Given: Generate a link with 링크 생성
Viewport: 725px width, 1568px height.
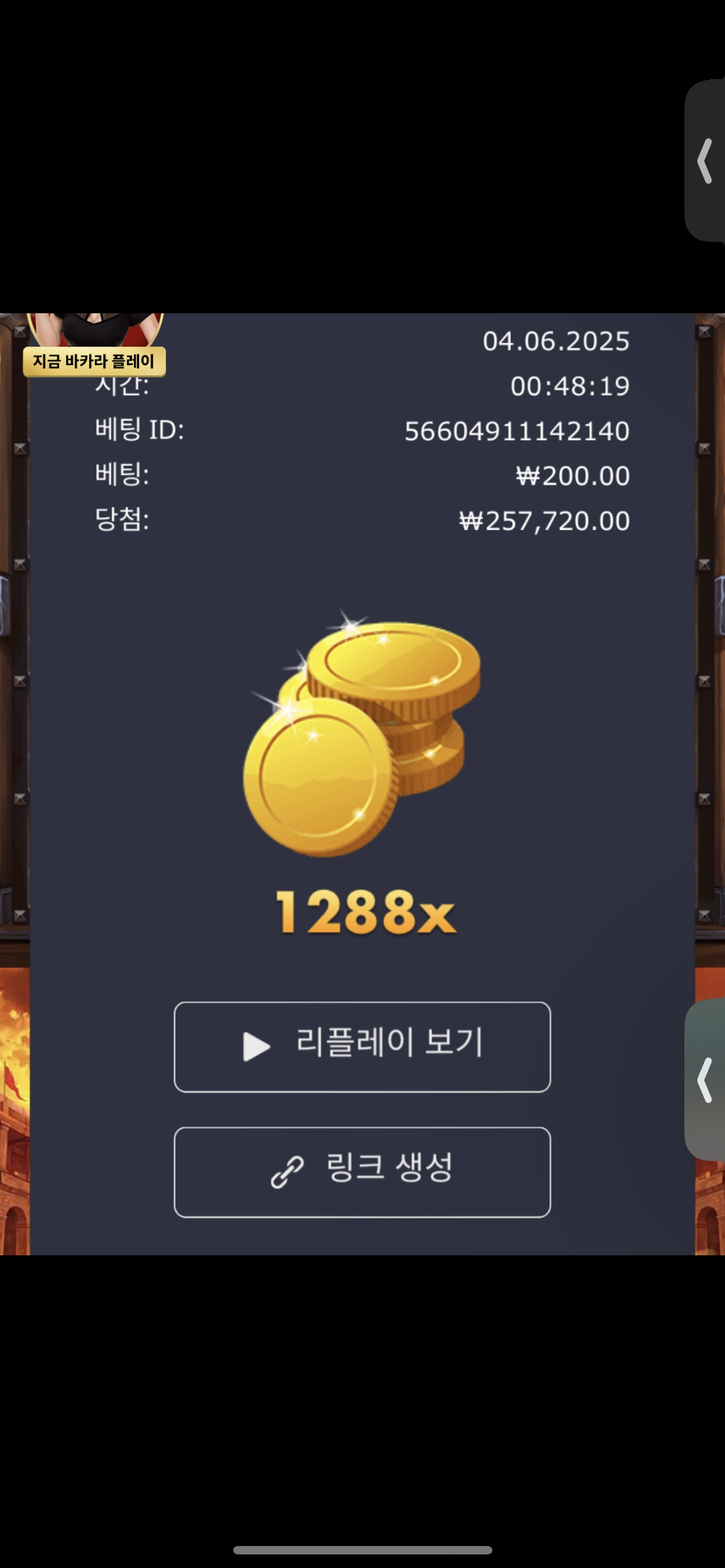Looking at the screenshot, I should [x=362, y=1172].
